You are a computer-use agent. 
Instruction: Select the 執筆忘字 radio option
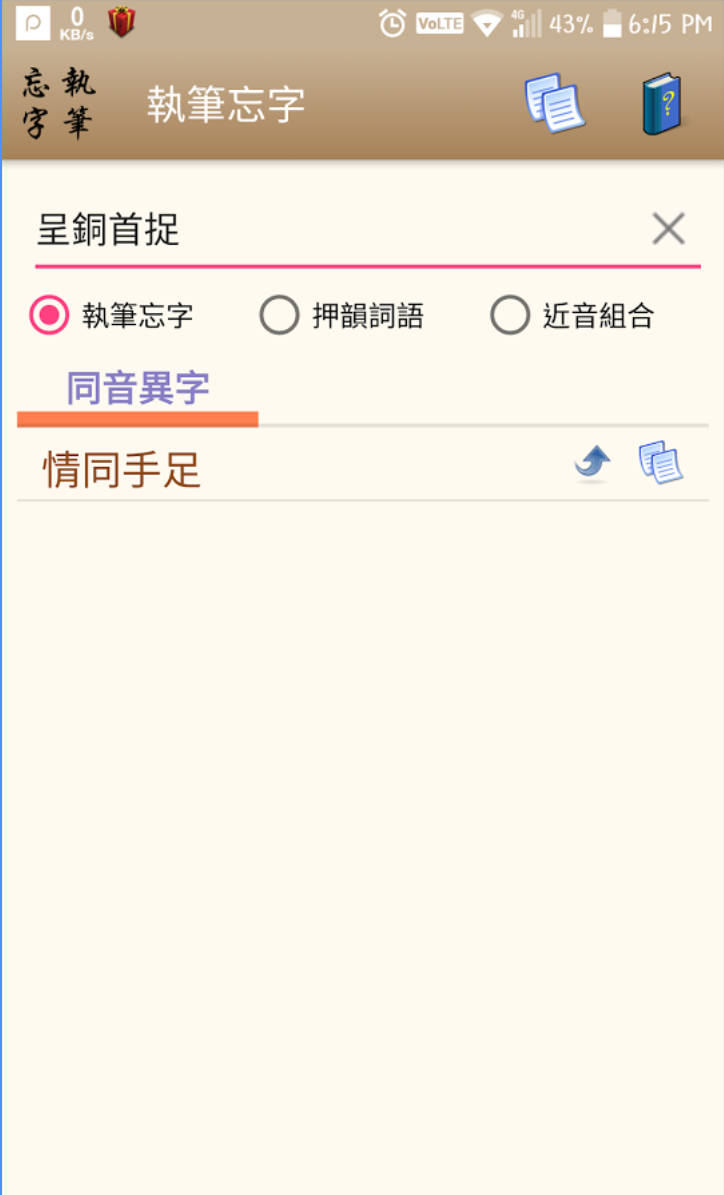(x=49, y=316)
